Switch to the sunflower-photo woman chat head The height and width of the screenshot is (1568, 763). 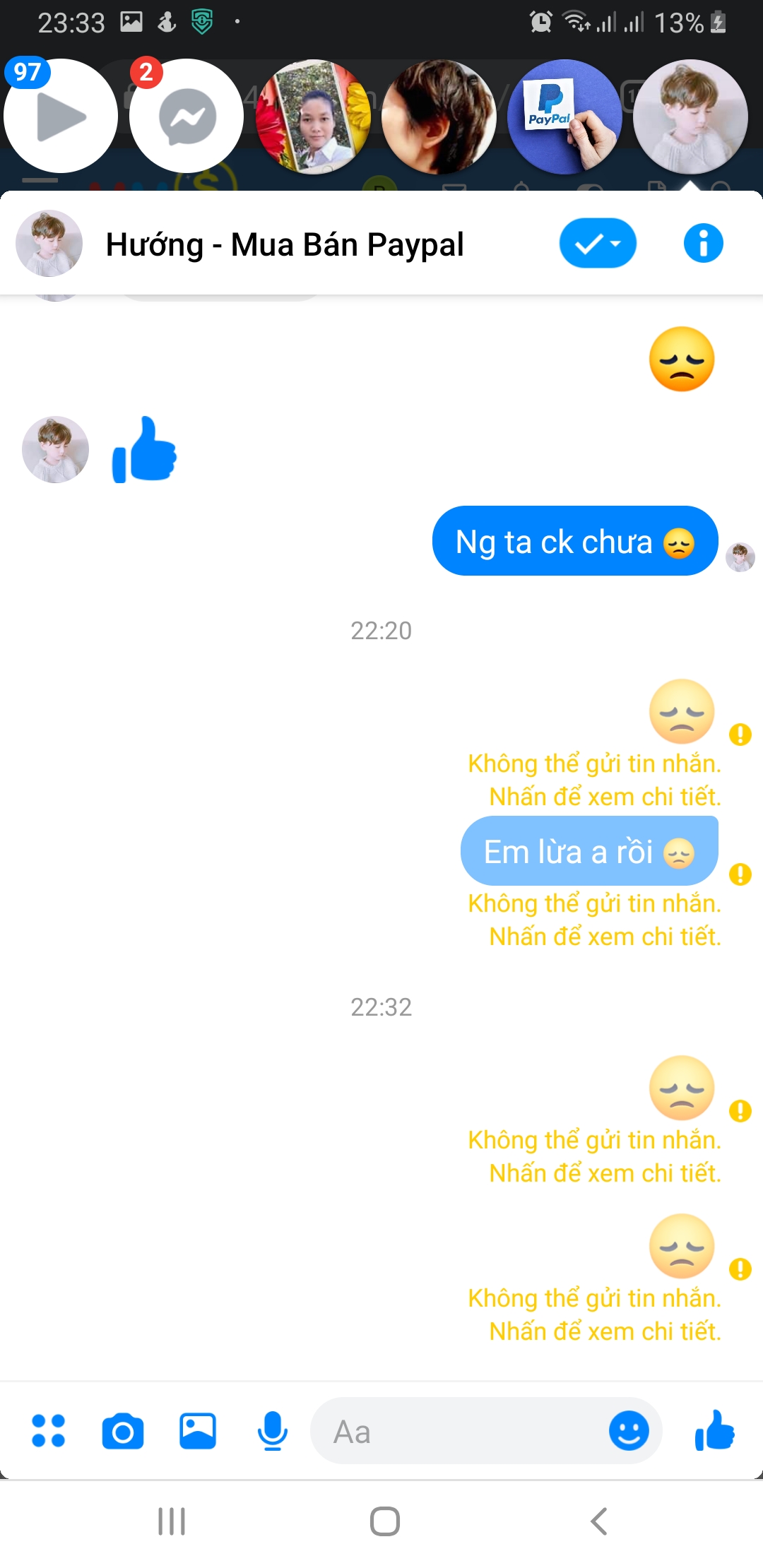pyautogui.click(x=313, y=117)
